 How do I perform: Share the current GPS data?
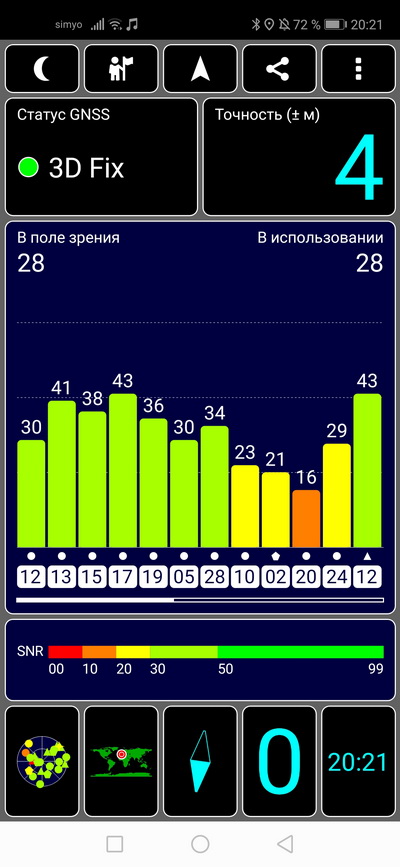[x=279, y=69]
